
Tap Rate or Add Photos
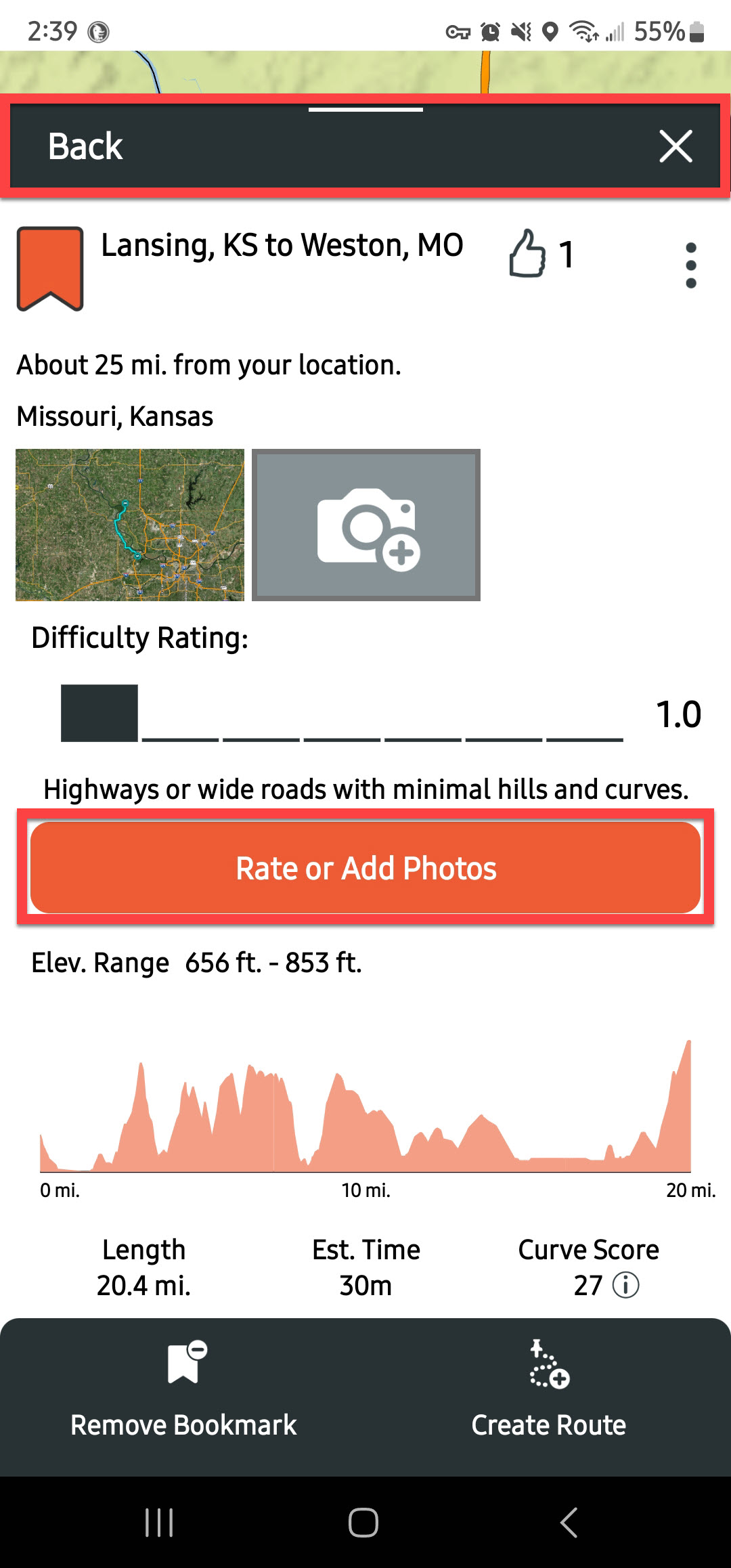click(365, 868)
